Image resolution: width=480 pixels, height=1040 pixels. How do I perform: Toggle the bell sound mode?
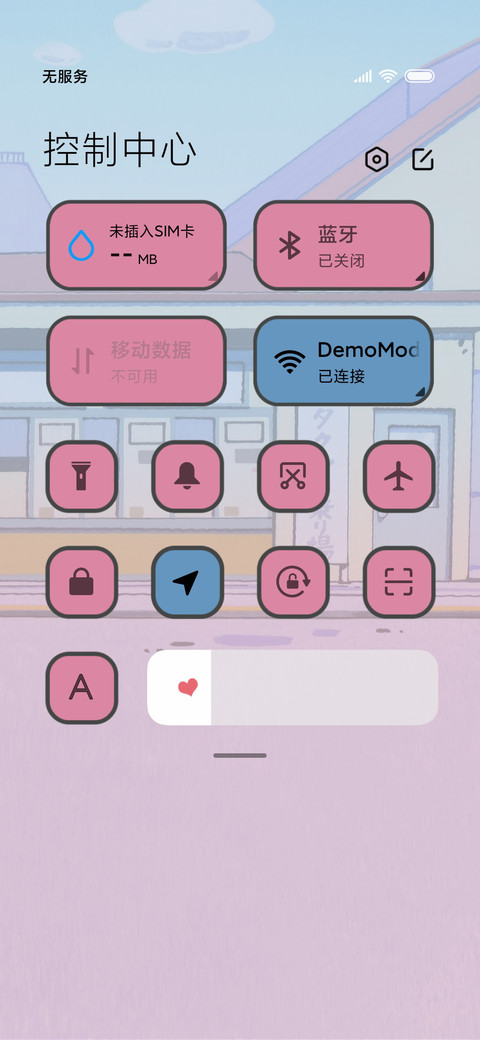(x=188, y=476)
